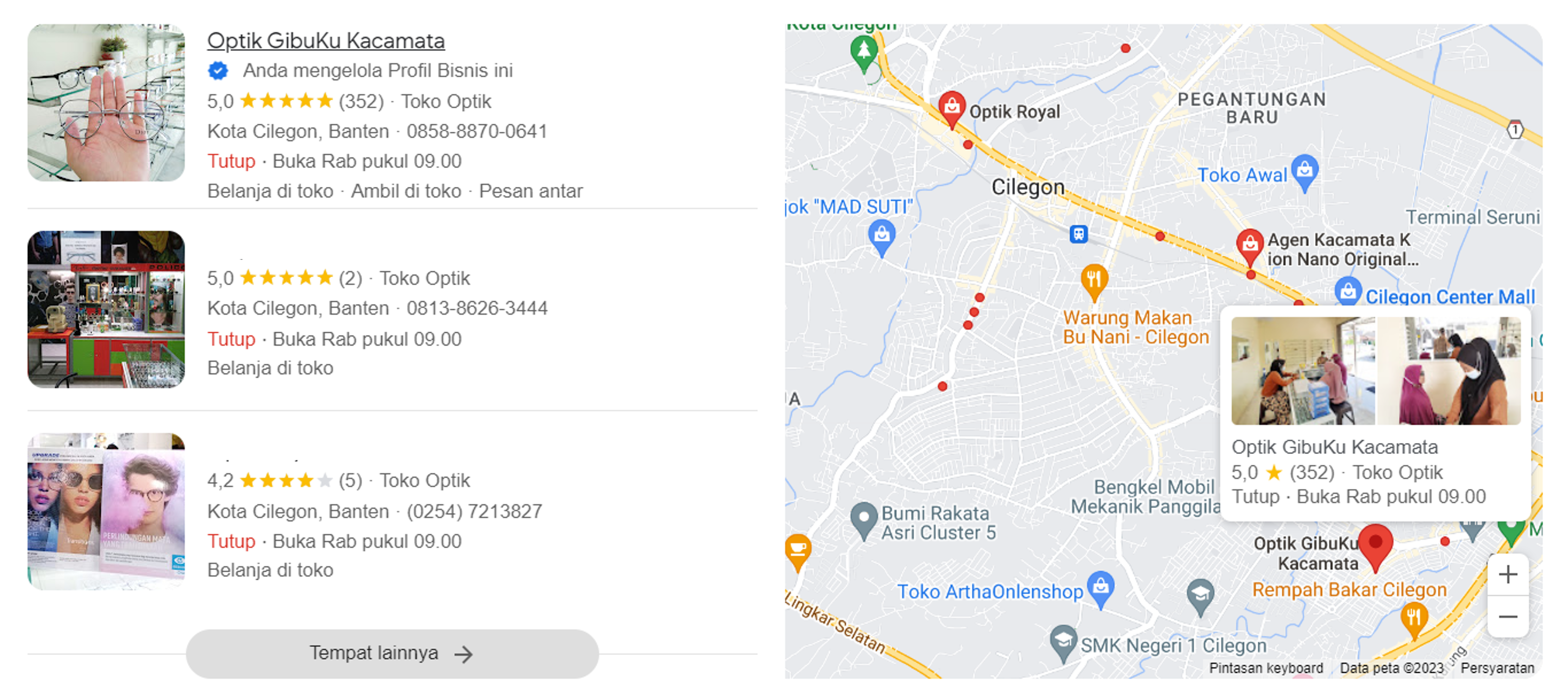Open the Optik GibuKu Kacamata title link
The image size is (1568, 696).
point(326,41)
